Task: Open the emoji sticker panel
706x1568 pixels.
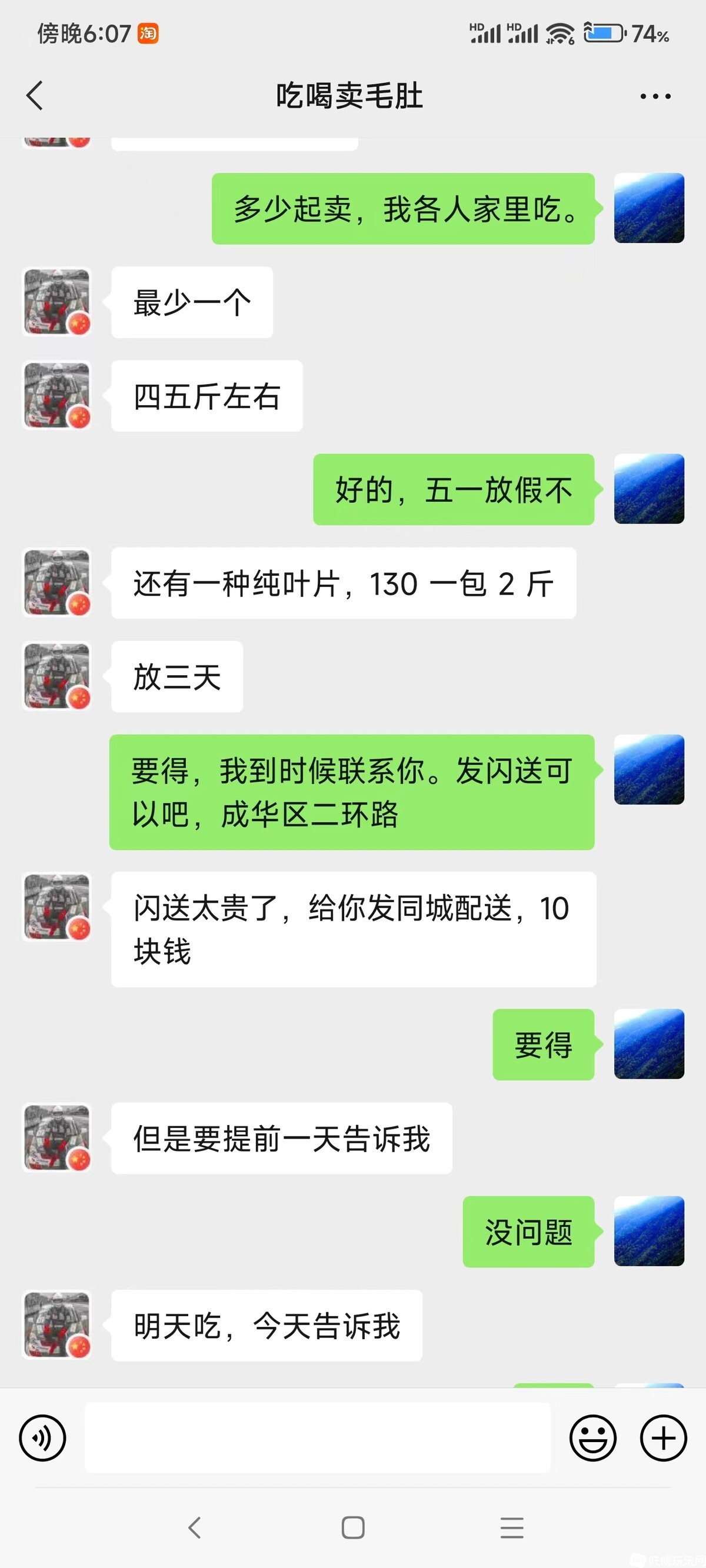Action: [592, 1438]
